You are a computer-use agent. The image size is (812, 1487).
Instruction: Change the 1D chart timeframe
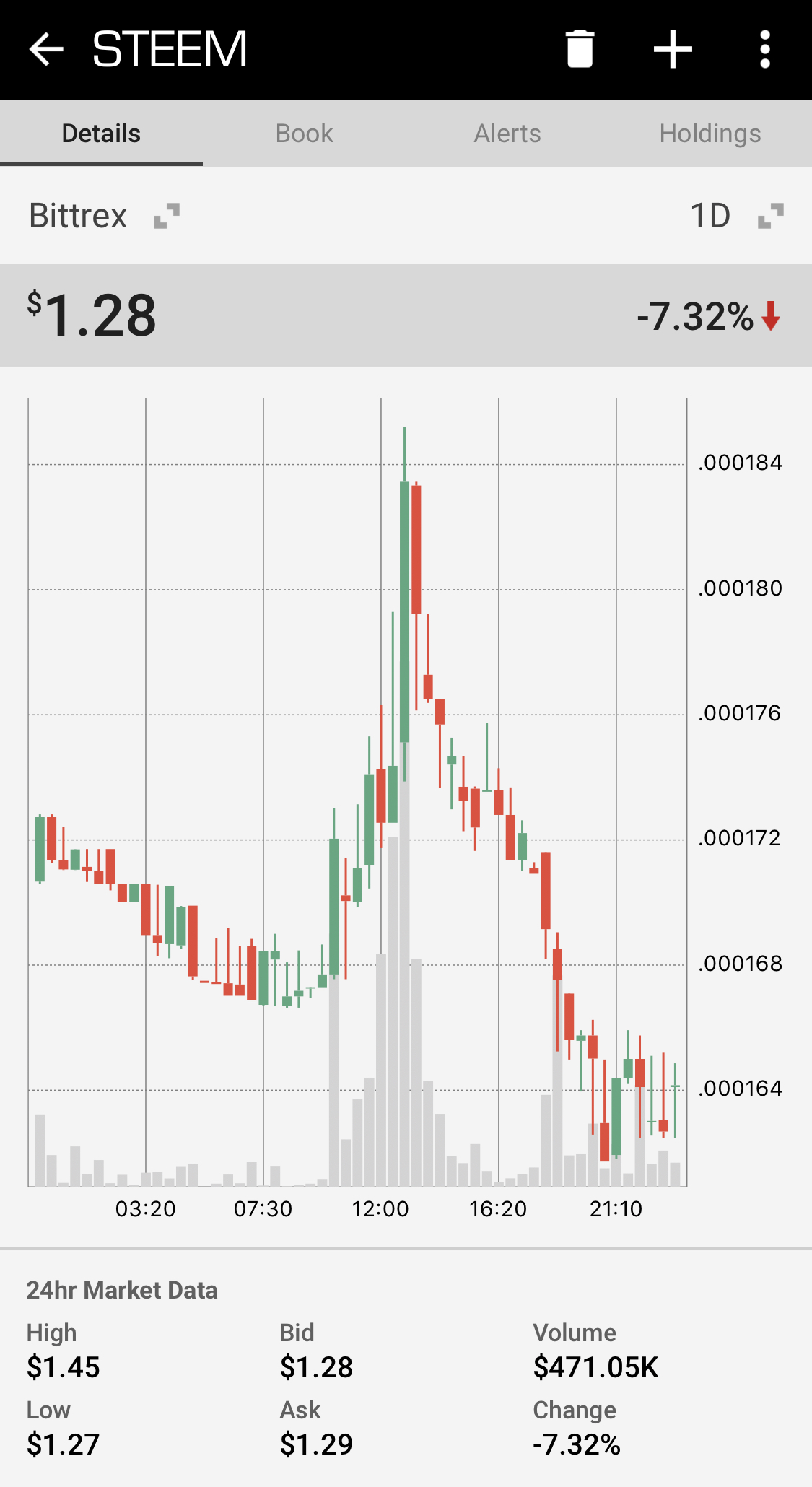point(736,216)
